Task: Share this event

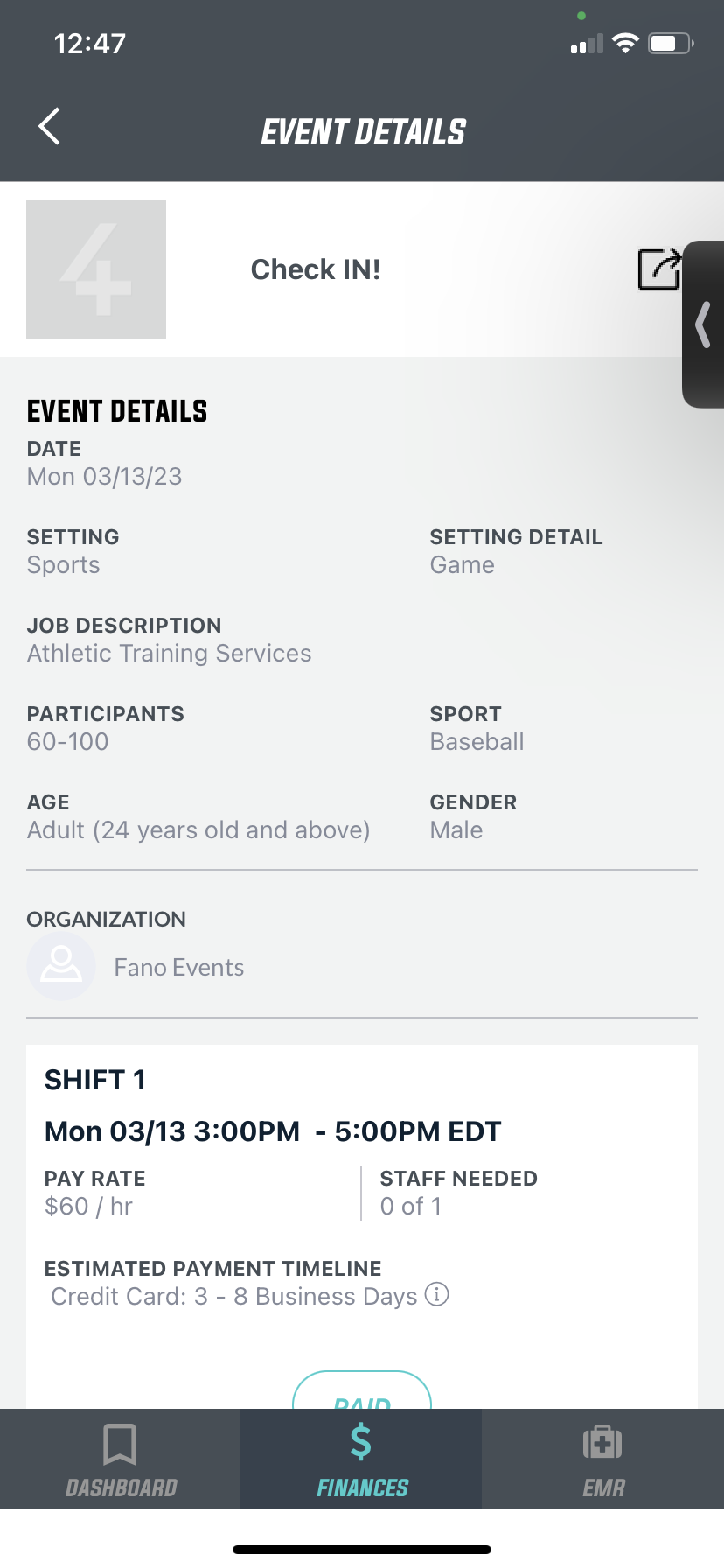Action: coord(660,269)
